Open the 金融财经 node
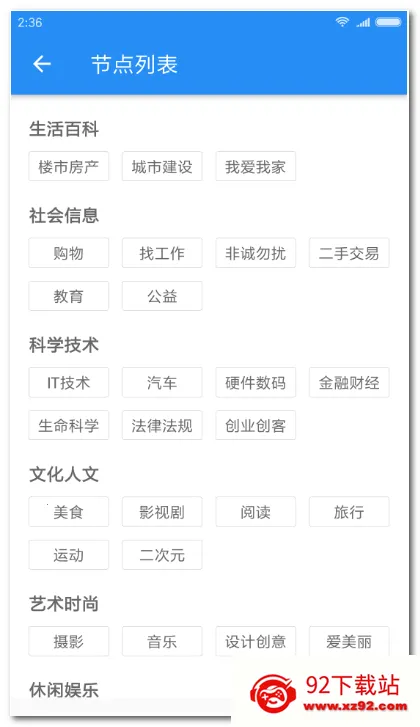Image resolution: width=420 pixels, height=727 pixels. 349,383
